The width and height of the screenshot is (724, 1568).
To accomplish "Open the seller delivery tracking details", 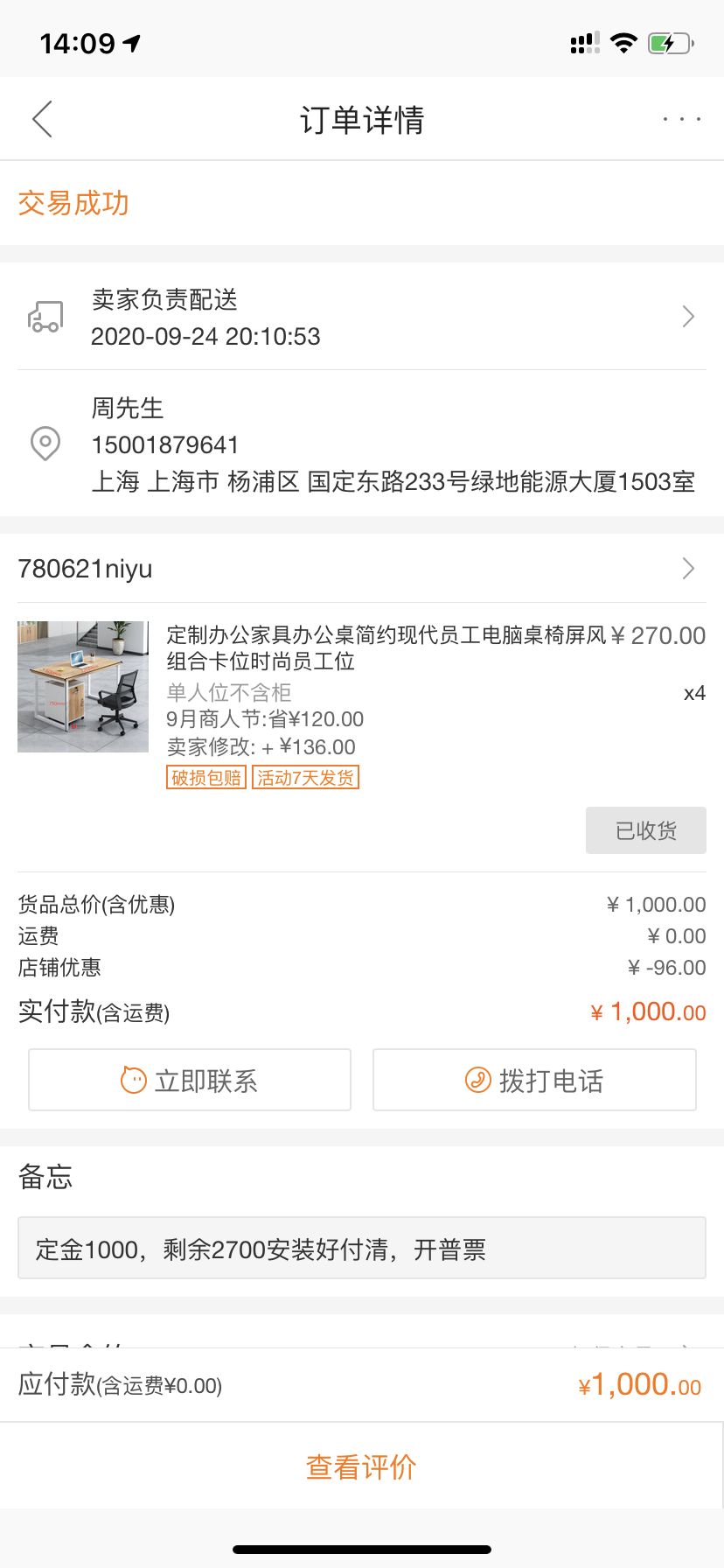I will click(x=362, y=317).
